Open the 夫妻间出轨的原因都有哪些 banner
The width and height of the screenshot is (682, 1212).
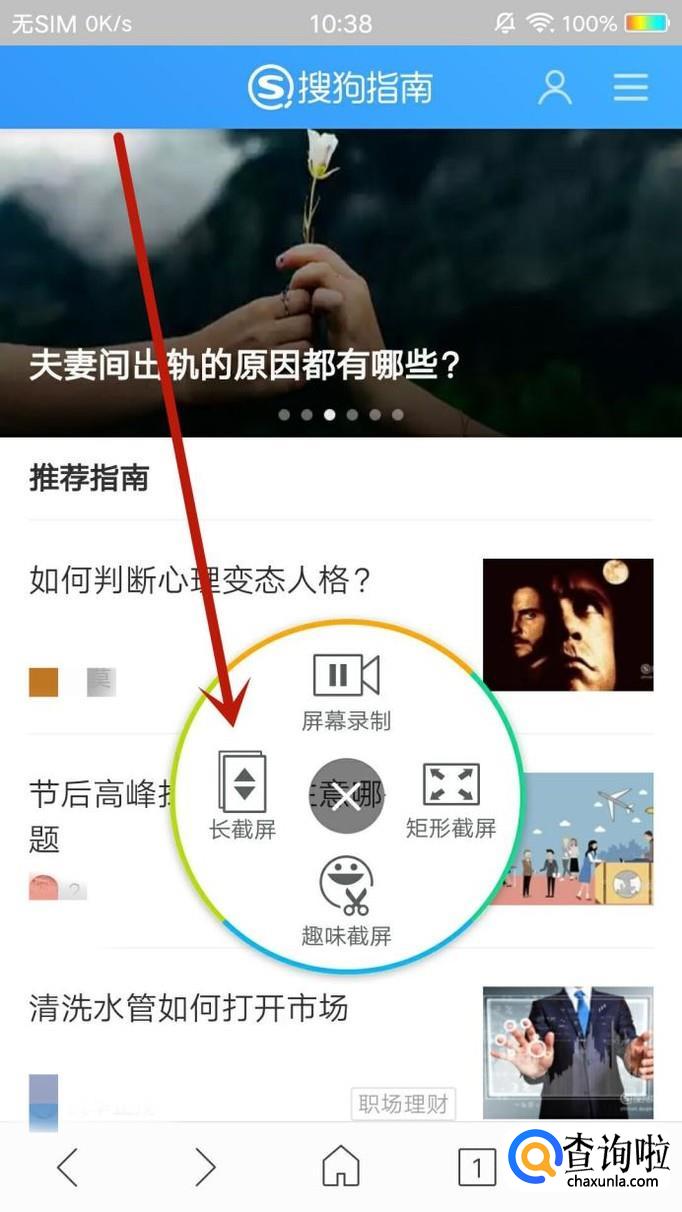pyautogui.click(x=244, y=364)
